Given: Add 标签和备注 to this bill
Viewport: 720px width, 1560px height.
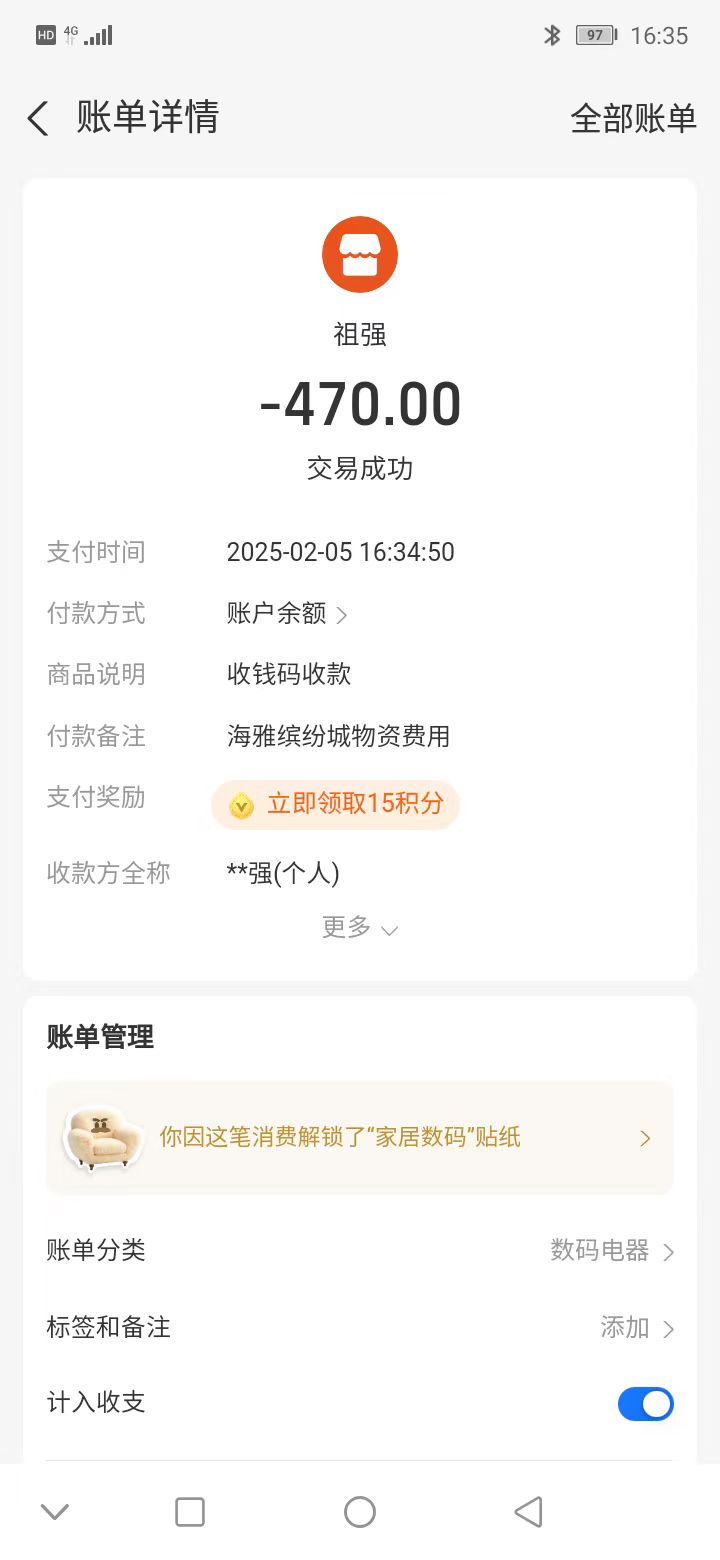Looking at the screenshot, I should tap(636, 1328).
